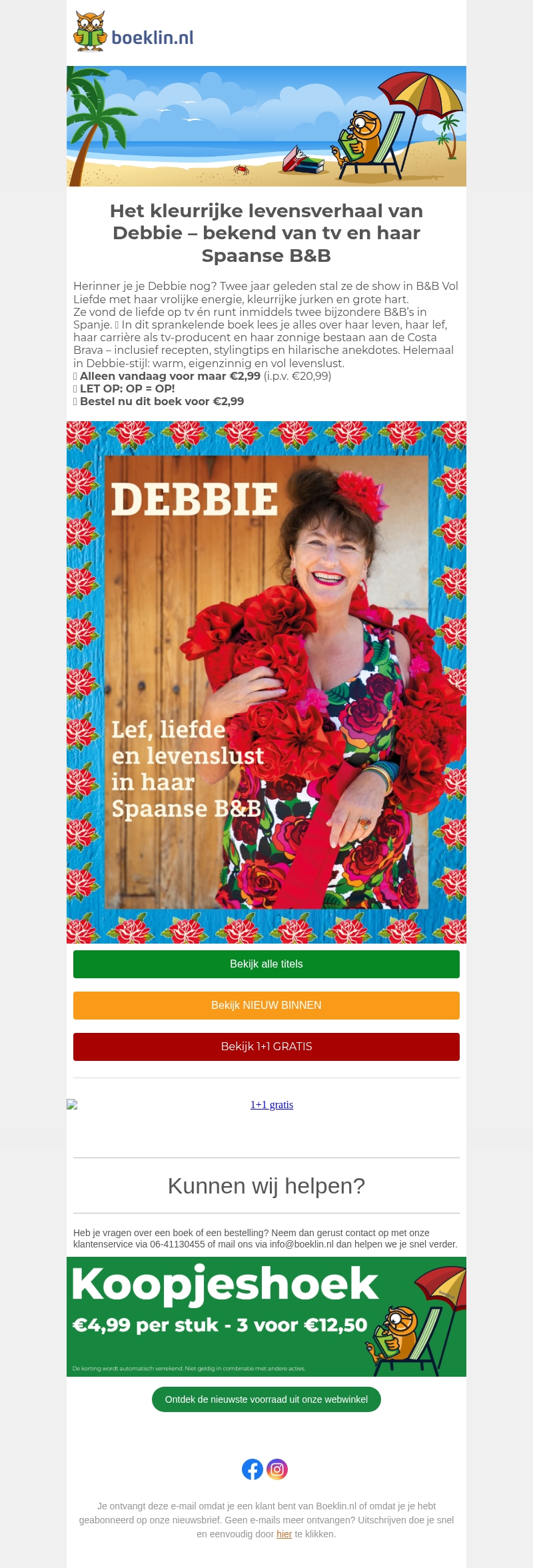533x1568 pixels.
Task: Tap 'Ontdek de nieuwste voorraad uit onze webwinkel'
Action: click(x=266, y=1399)
